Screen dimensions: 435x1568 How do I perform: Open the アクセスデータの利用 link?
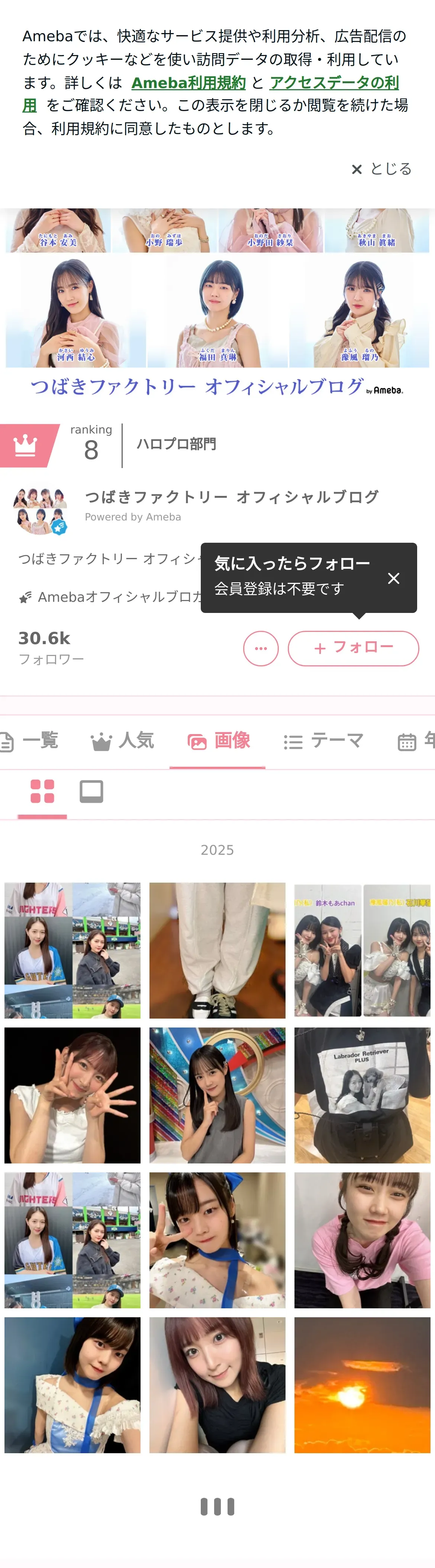click(x=211, y=94)
